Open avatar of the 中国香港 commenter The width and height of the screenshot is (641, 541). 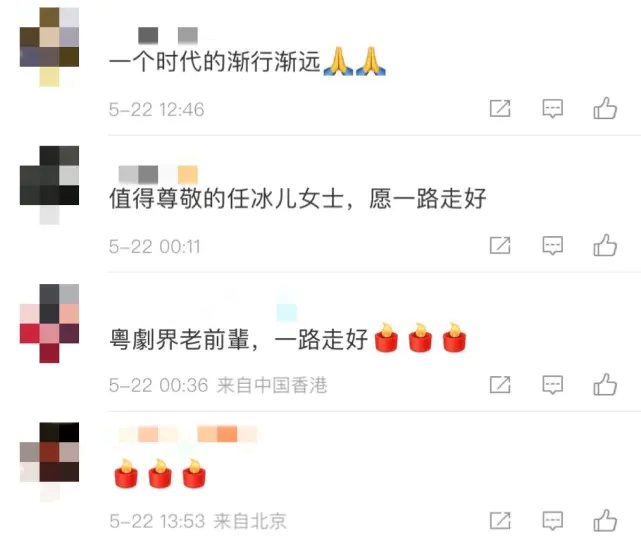[49, 322]
